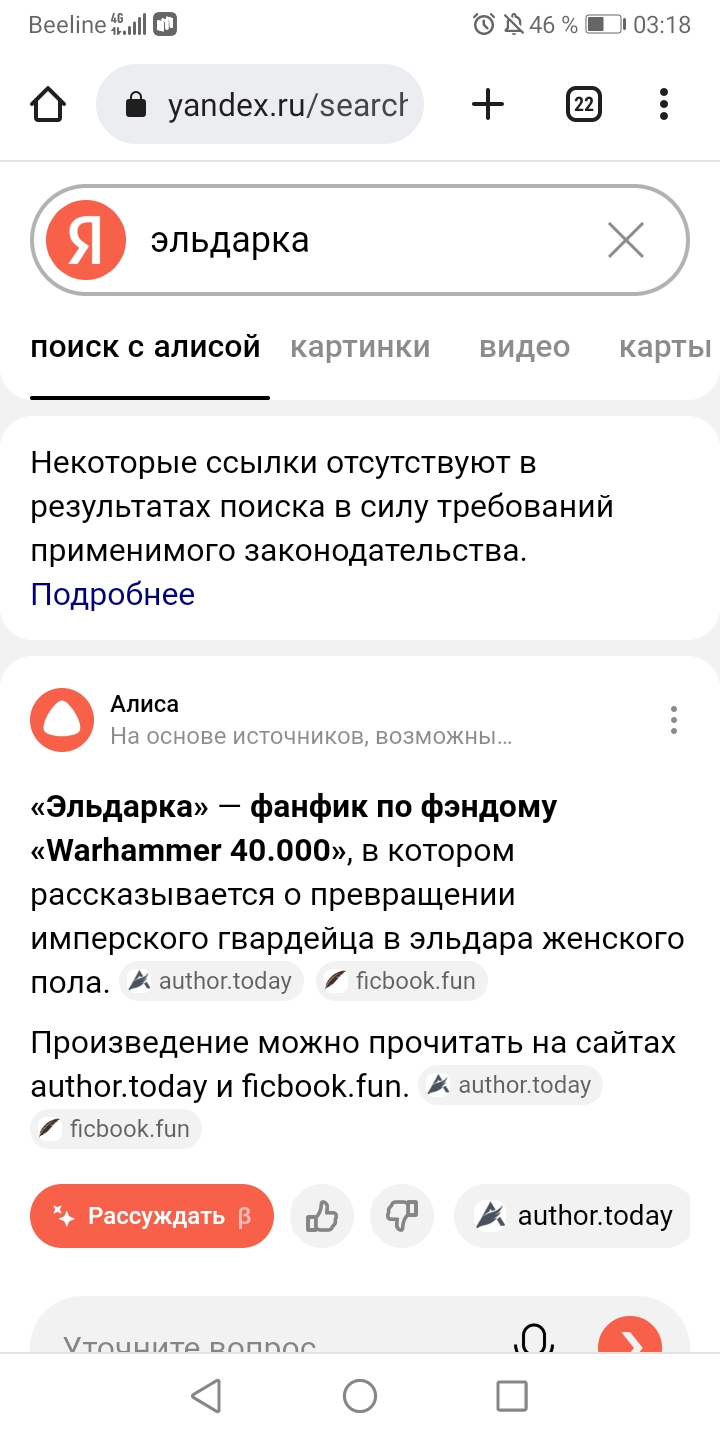The height and width of the screenshot is (1440, 720).
Task: Dislike Алиса's answer with thumbs down
Action: (x=402, y=1216)
